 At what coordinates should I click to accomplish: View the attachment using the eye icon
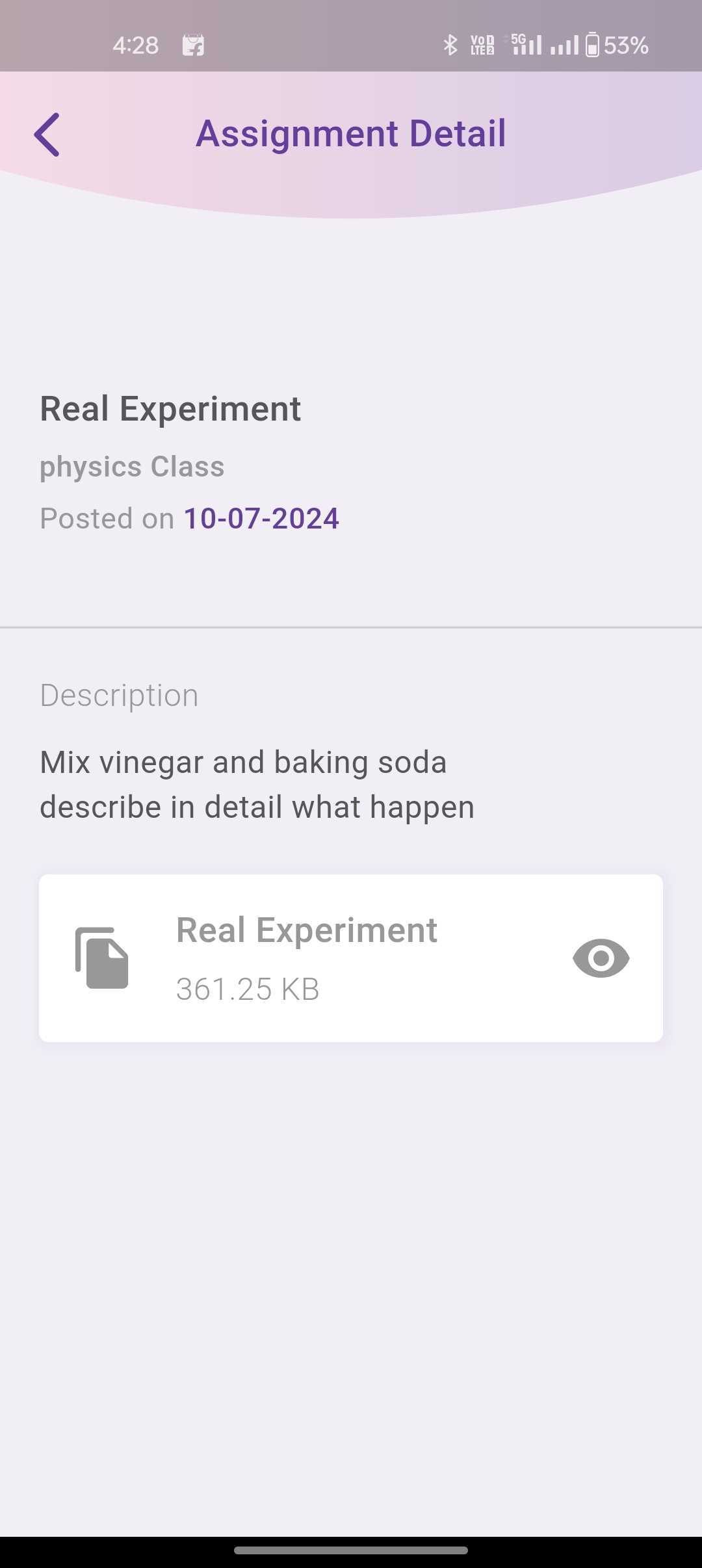coord(601,958)
